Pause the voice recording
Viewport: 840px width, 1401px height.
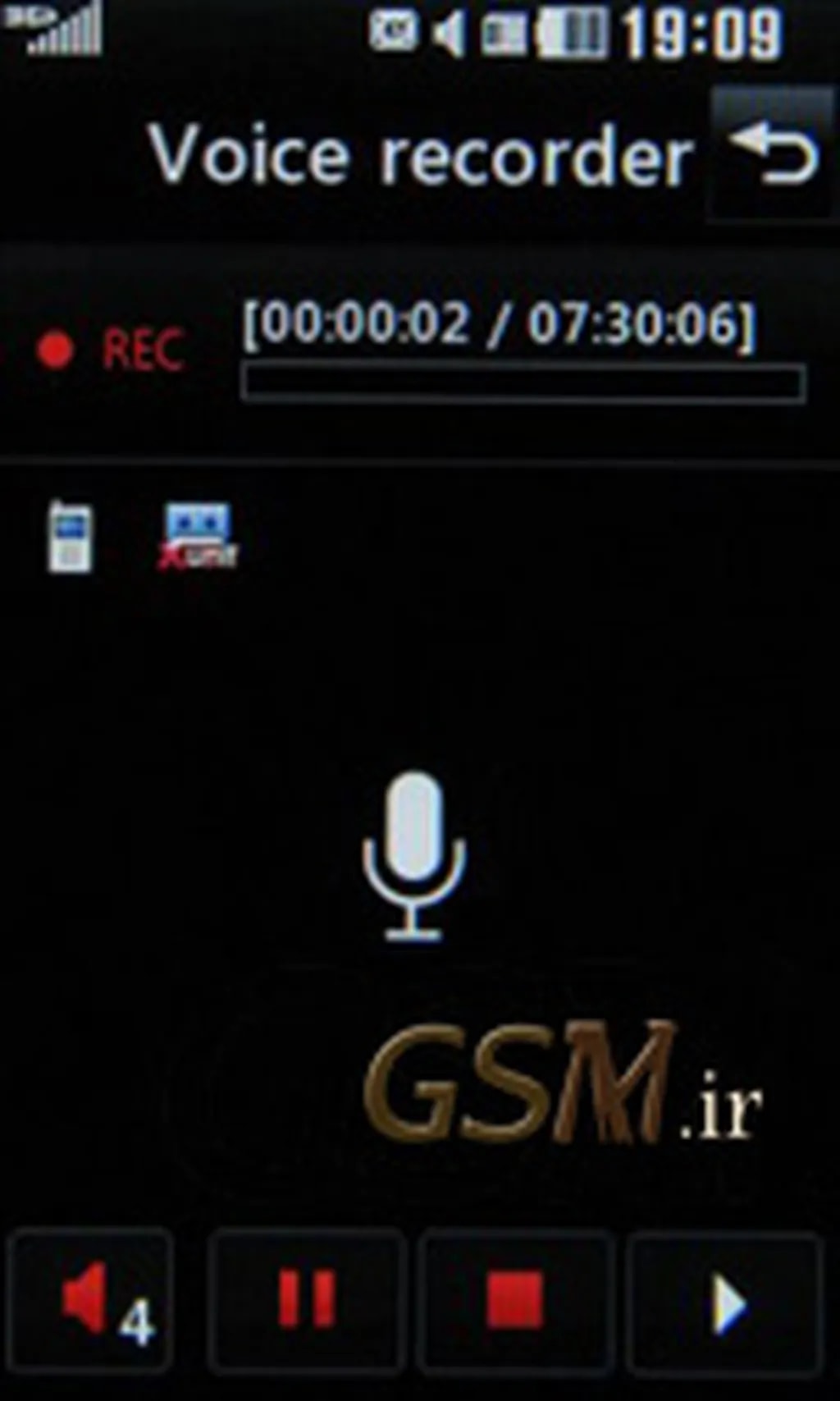click(x=306, y=1300)
